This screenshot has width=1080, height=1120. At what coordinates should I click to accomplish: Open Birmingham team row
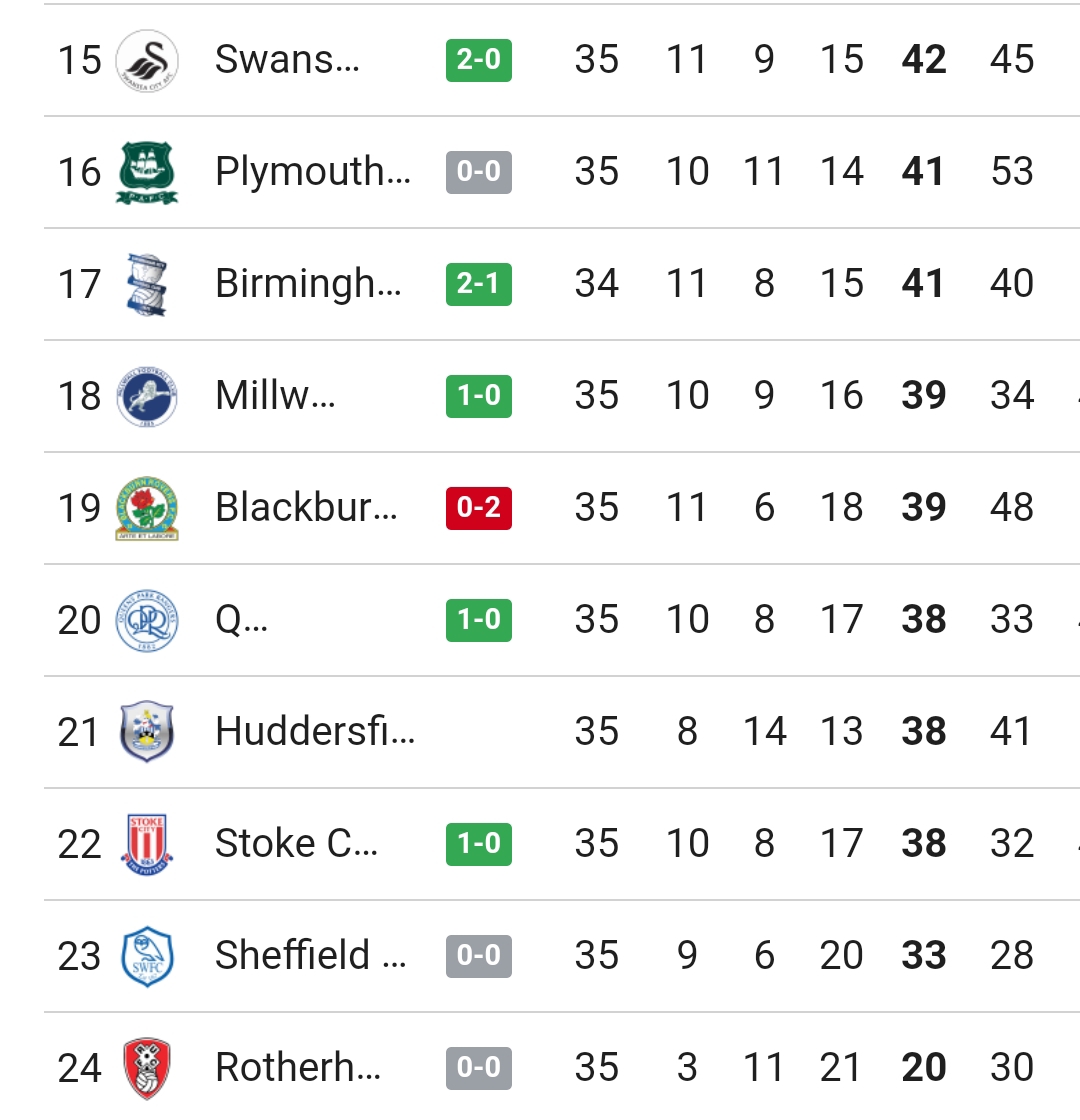click(308, 284)
